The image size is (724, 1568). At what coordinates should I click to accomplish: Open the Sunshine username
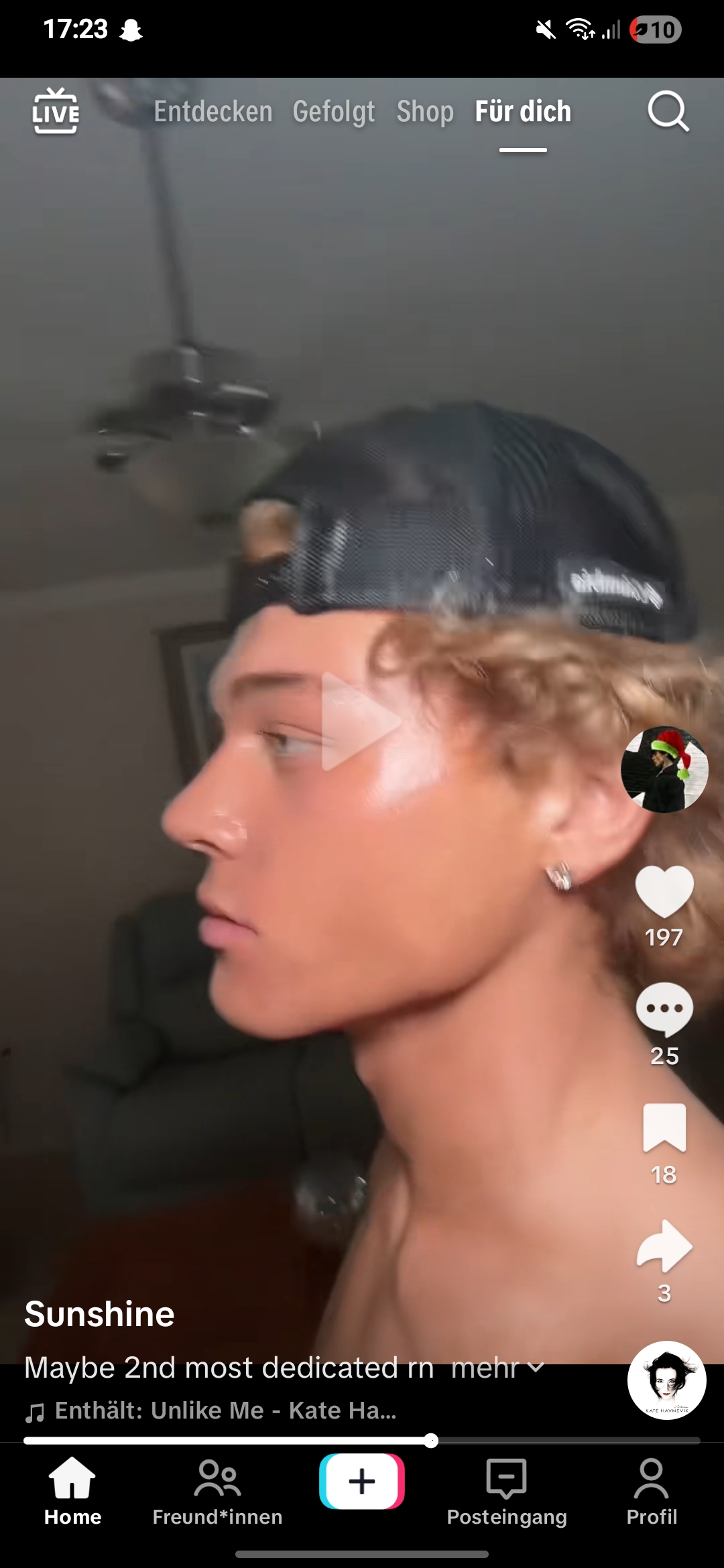click(99, 1314)
